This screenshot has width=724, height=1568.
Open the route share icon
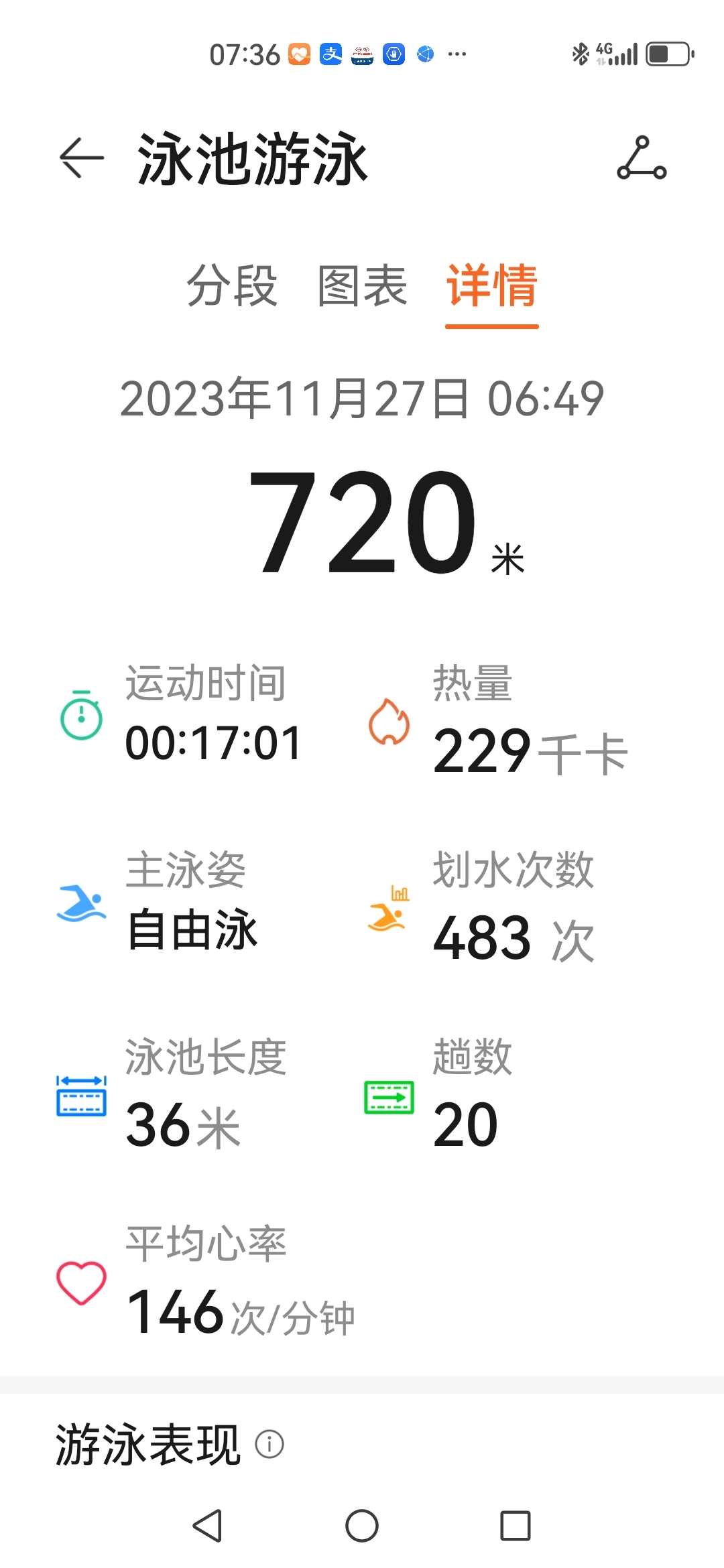coord(642,158)
